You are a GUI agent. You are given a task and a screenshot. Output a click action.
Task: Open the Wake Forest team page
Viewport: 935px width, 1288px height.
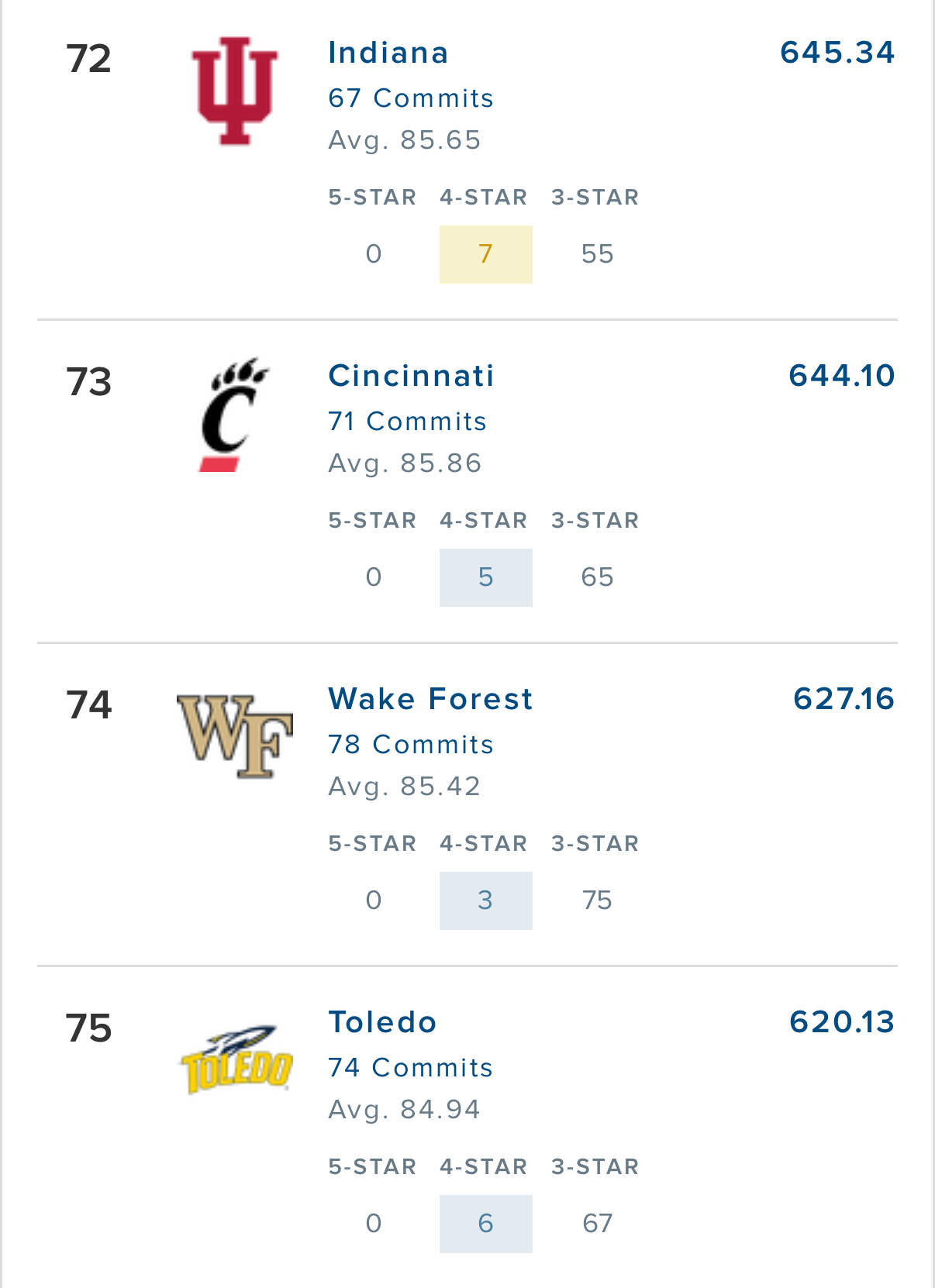[430, 699]
